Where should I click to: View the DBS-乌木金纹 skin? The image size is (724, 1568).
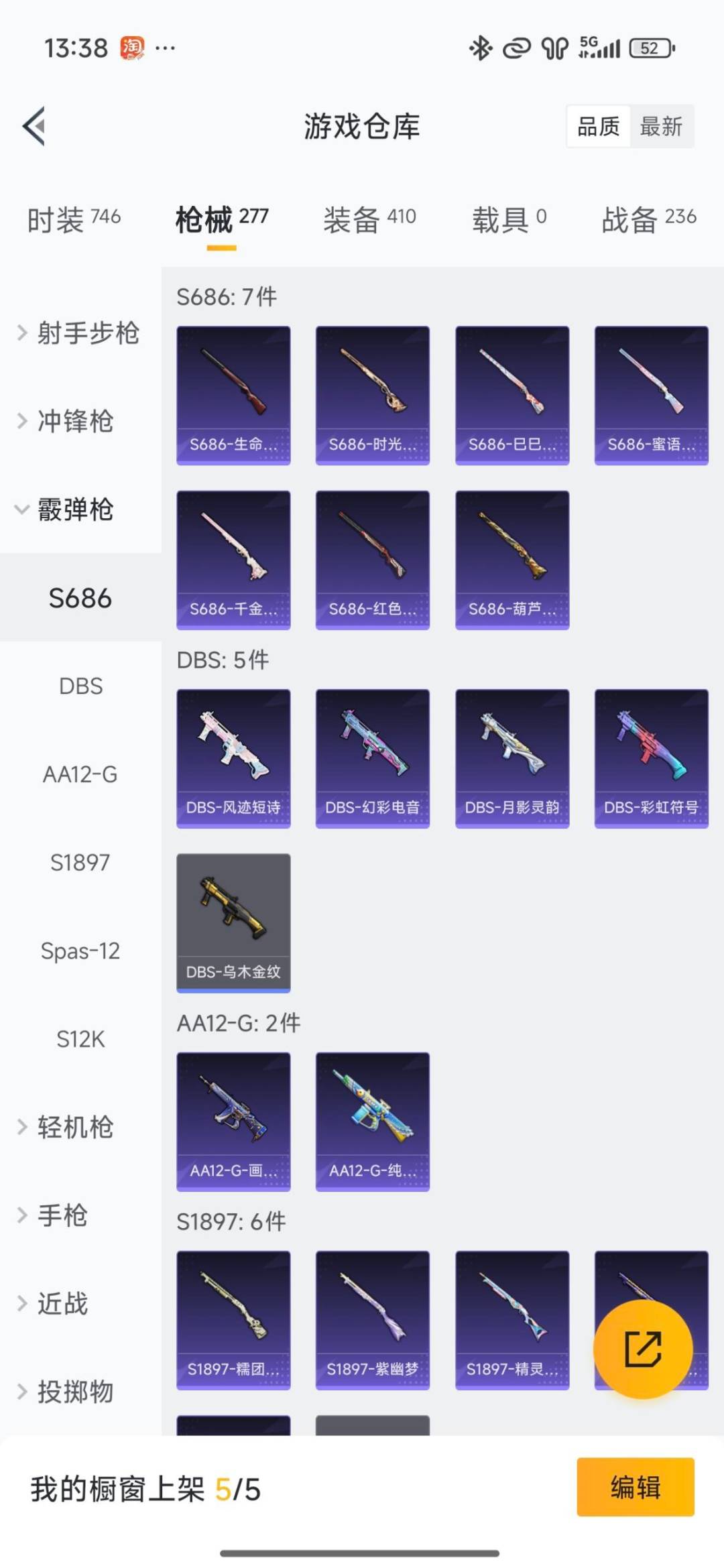click(x=233, y=922)
